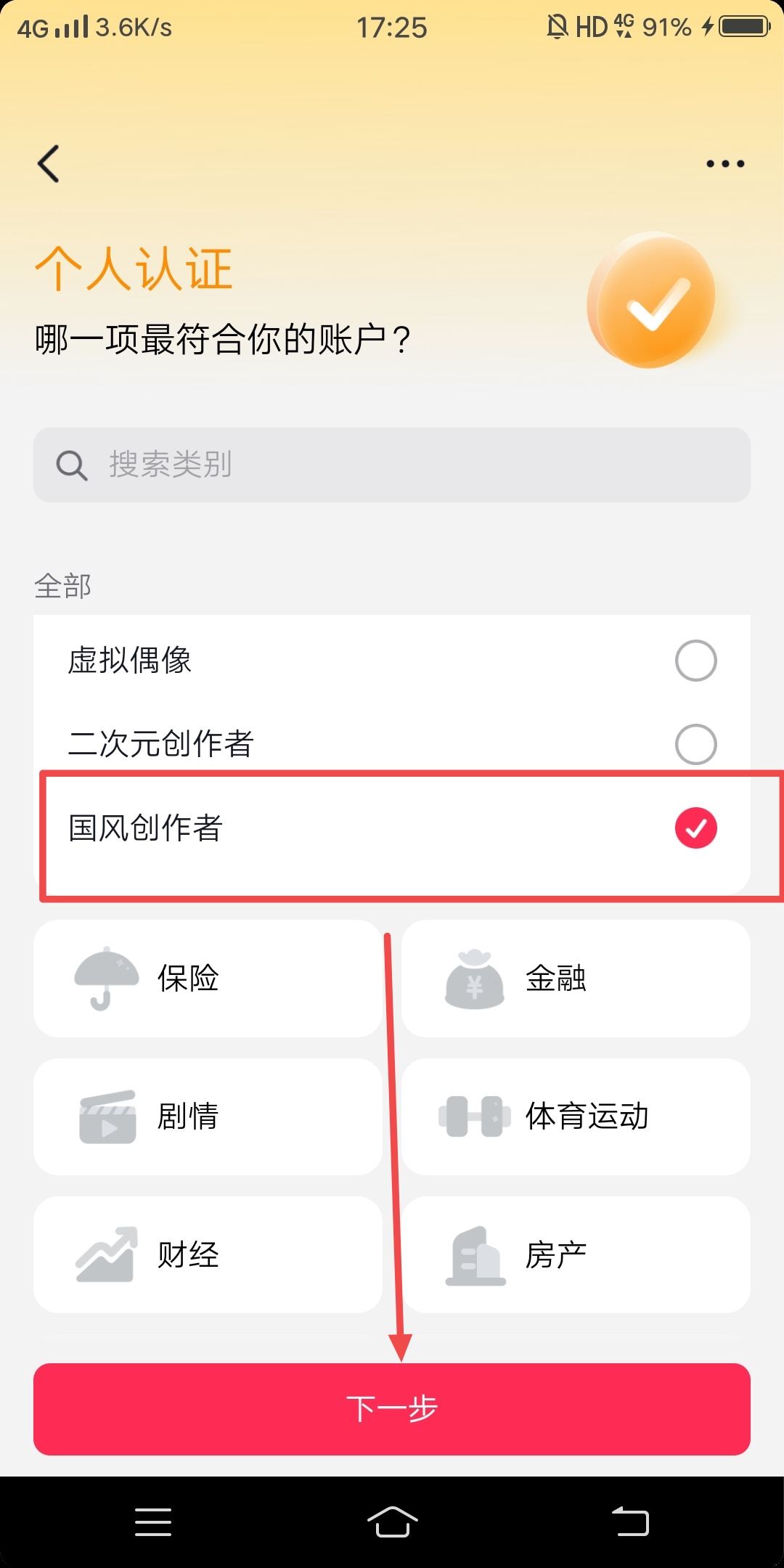784x1568 pixels.
Task: Tap the money bag icon for 金融
Action: [x=475, y=978]
